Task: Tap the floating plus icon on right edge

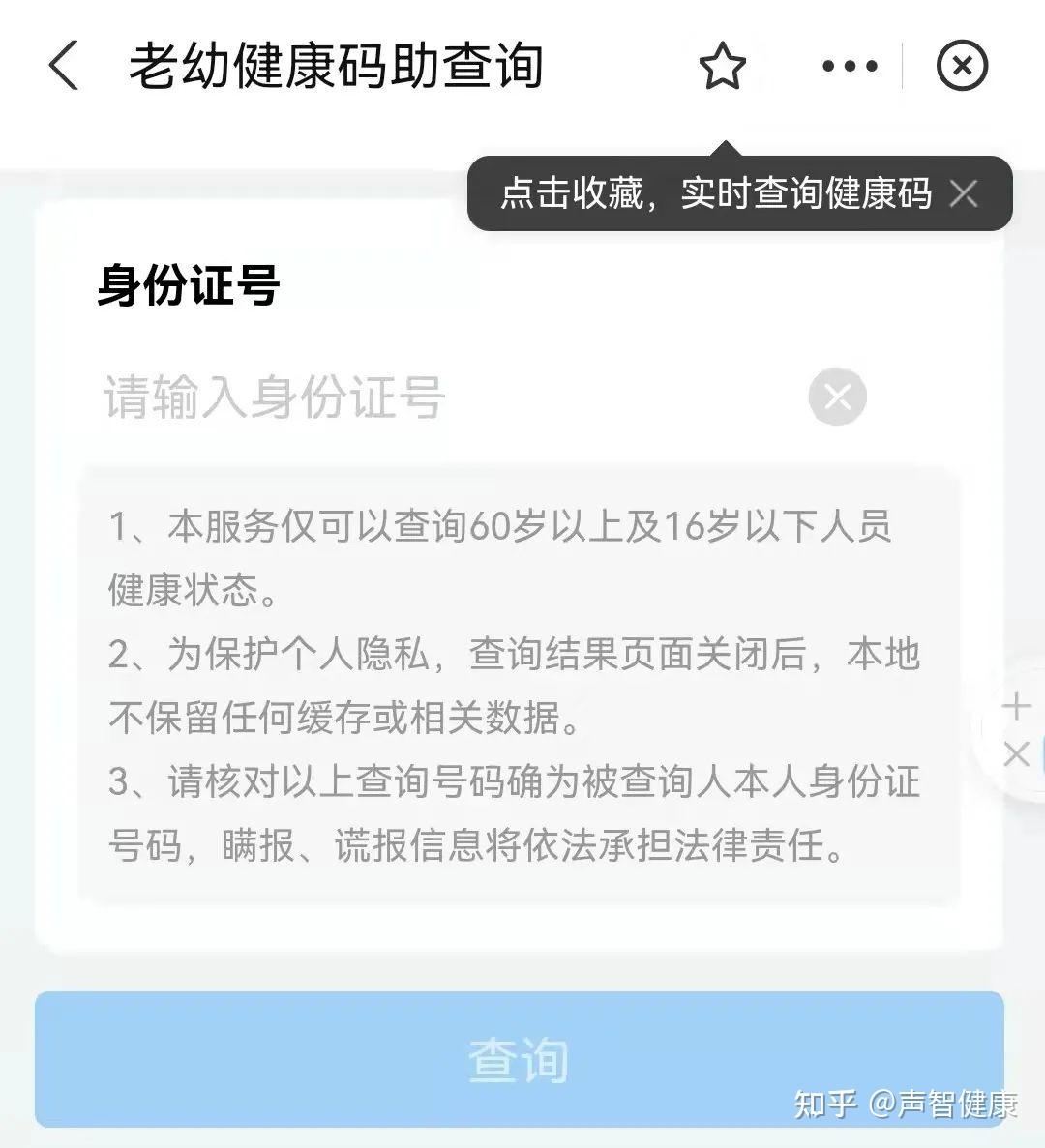Action: click(x=1018, y=706)
